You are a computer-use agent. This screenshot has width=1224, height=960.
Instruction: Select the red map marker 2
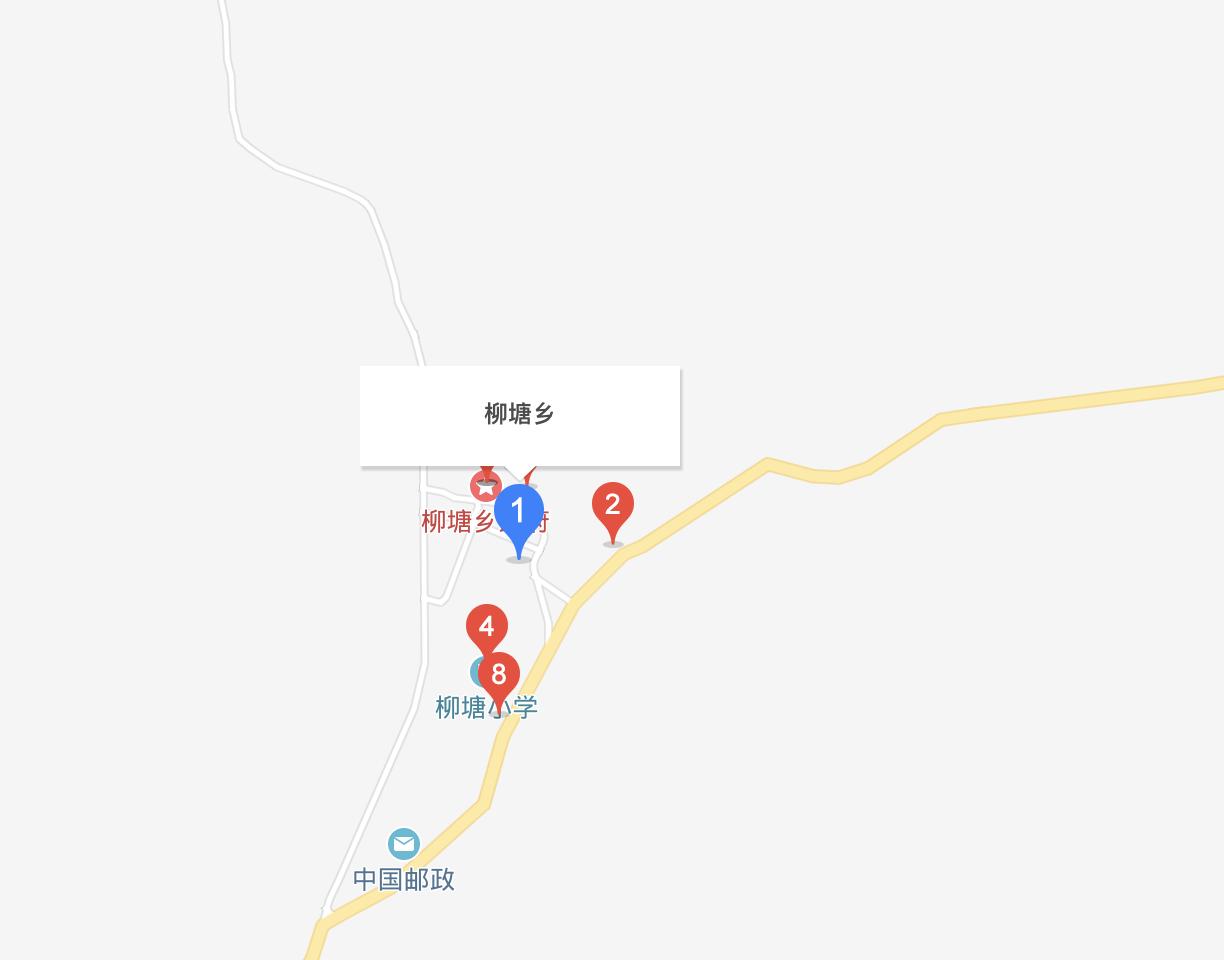pos(612,505)
